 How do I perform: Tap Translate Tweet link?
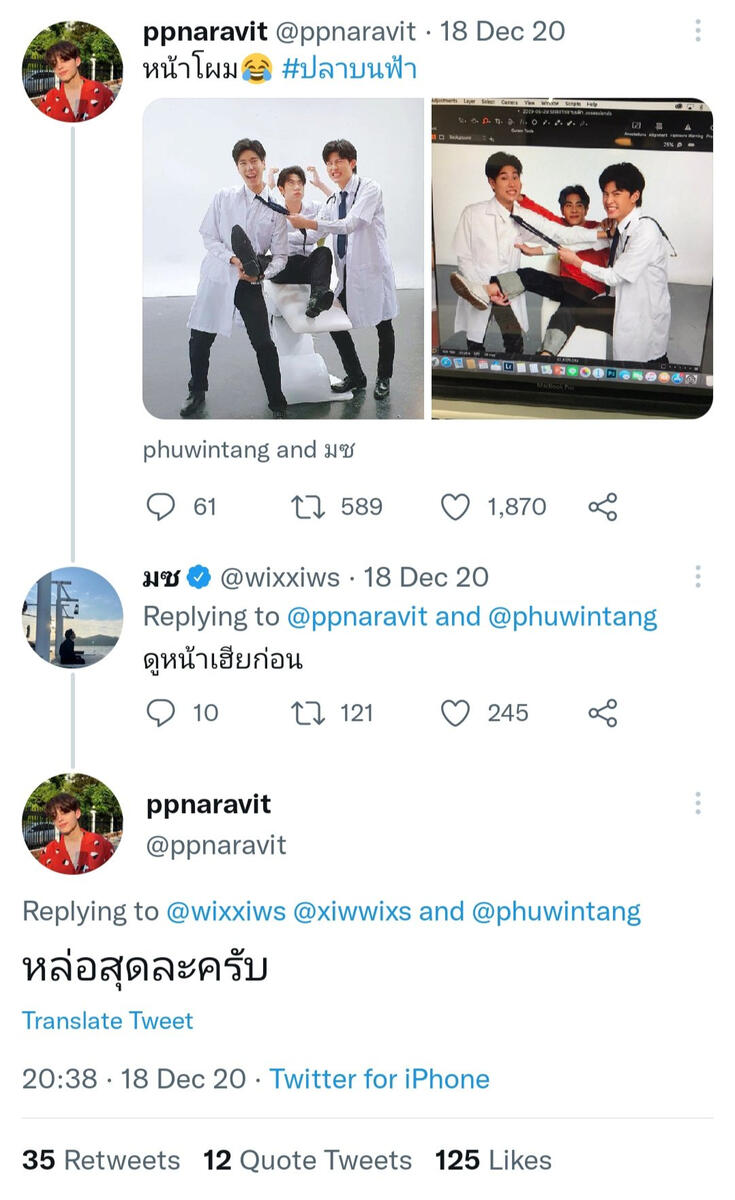pos(108,1021)
